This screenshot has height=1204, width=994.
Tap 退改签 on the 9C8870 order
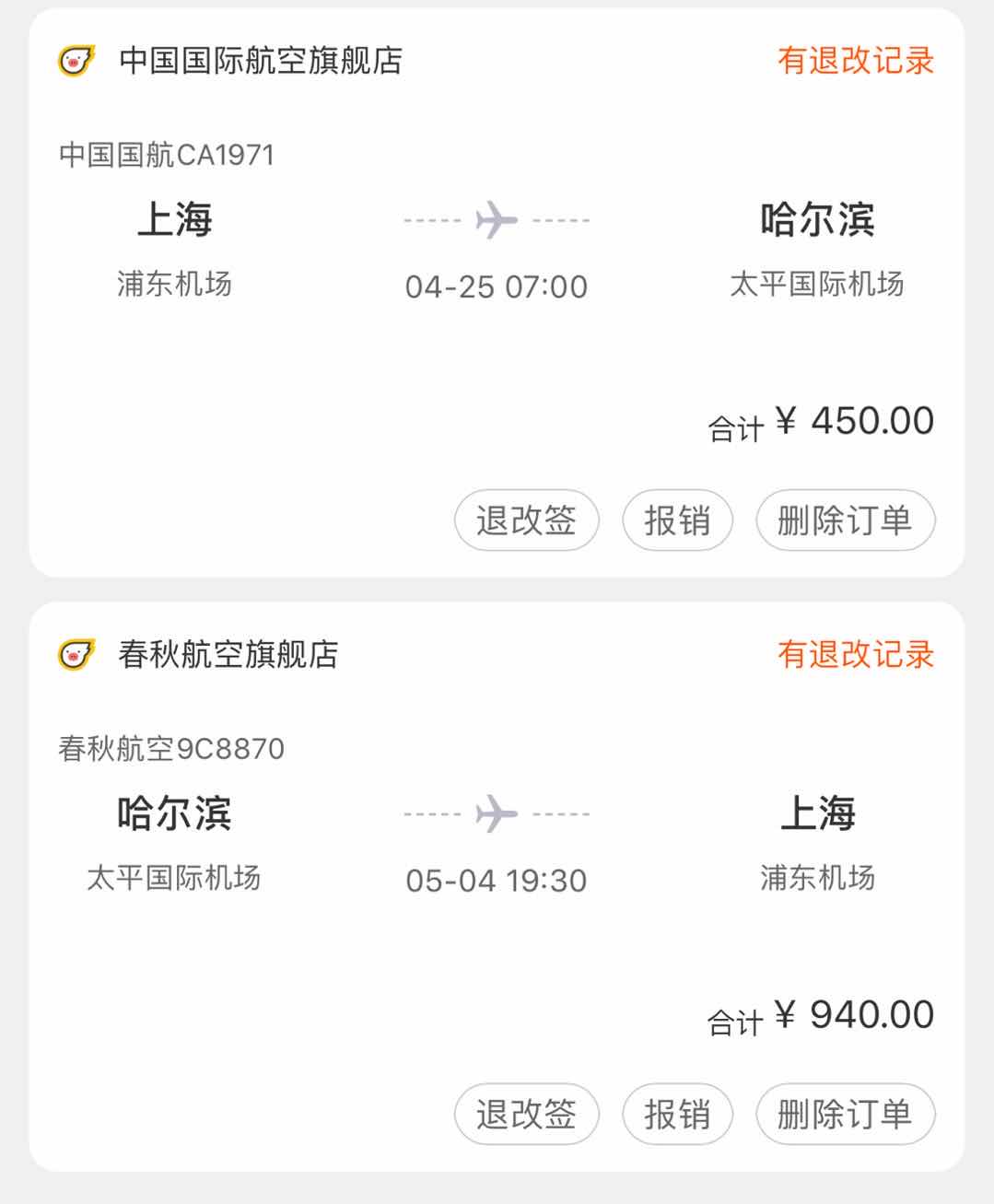tap(526, 1114)
